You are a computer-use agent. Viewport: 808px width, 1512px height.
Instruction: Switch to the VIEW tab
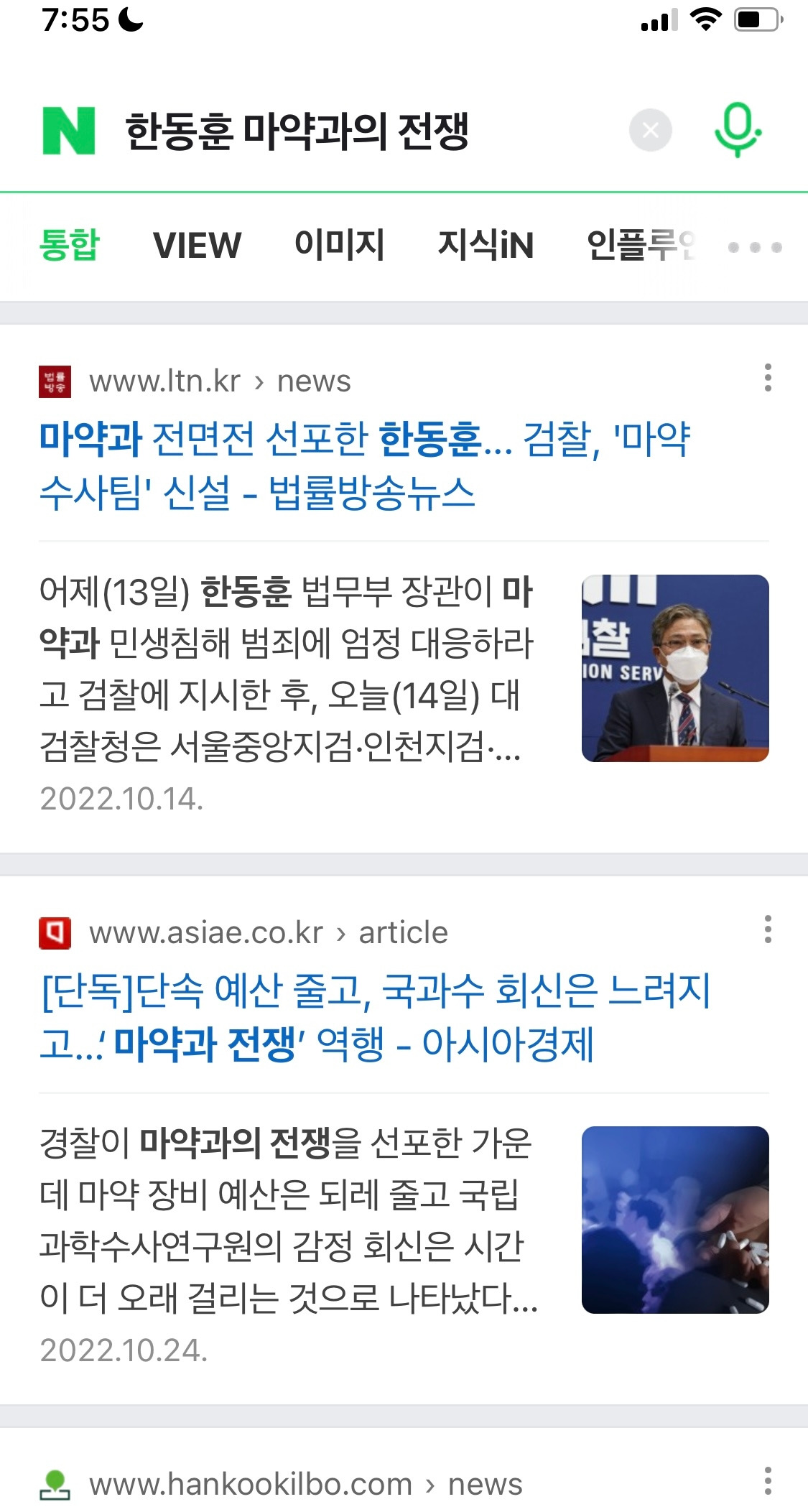point(198,245)
